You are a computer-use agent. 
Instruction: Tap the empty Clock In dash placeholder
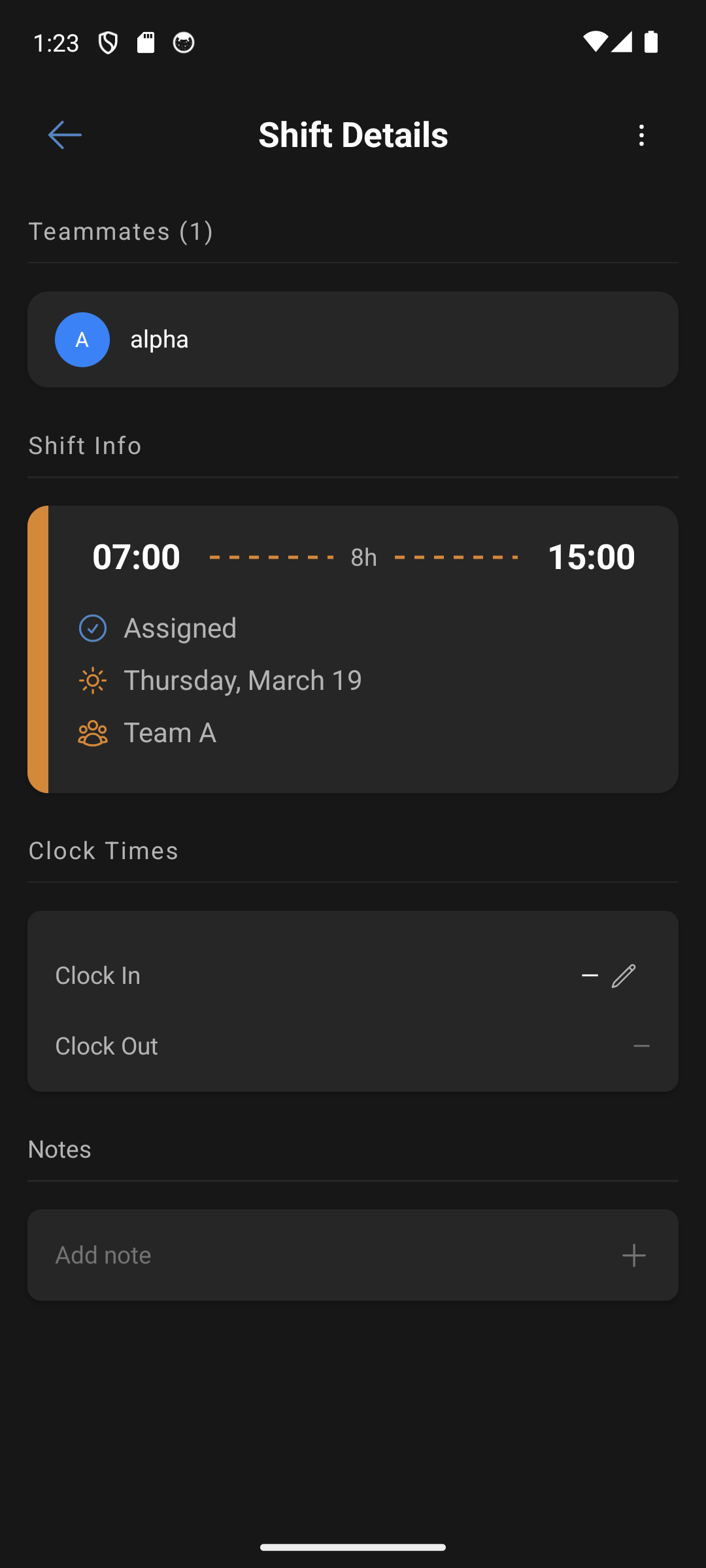(589, 975)
